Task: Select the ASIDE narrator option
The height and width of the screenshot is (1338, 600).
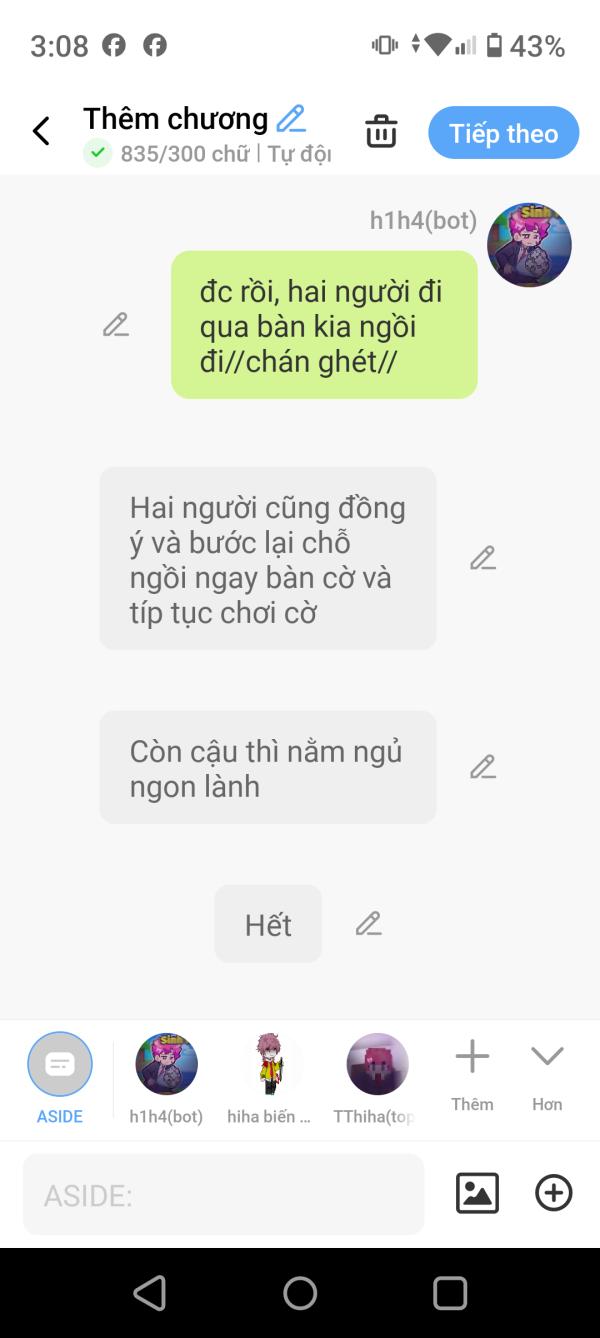Action: coord(60,1079)
